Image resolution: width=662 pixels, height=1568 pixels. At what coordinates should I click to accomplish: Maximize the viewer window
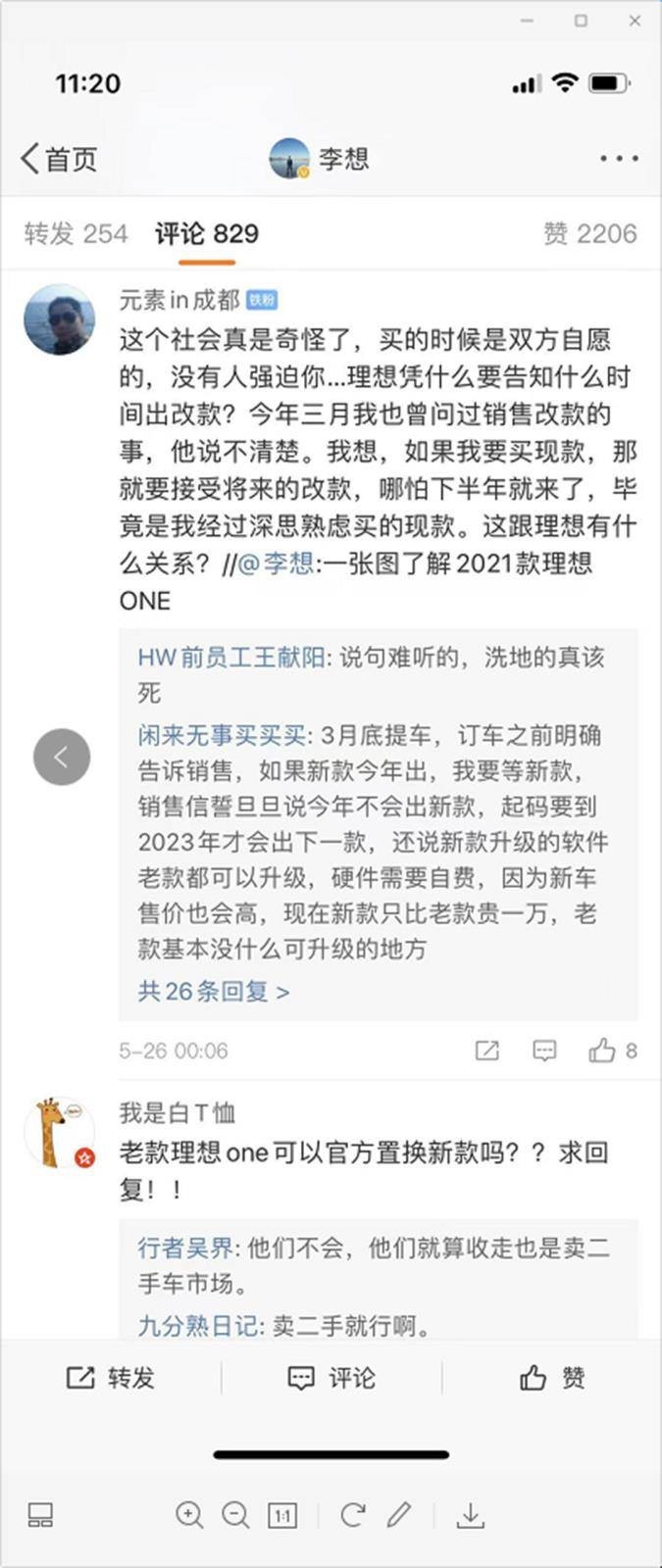tap(581, 21)
